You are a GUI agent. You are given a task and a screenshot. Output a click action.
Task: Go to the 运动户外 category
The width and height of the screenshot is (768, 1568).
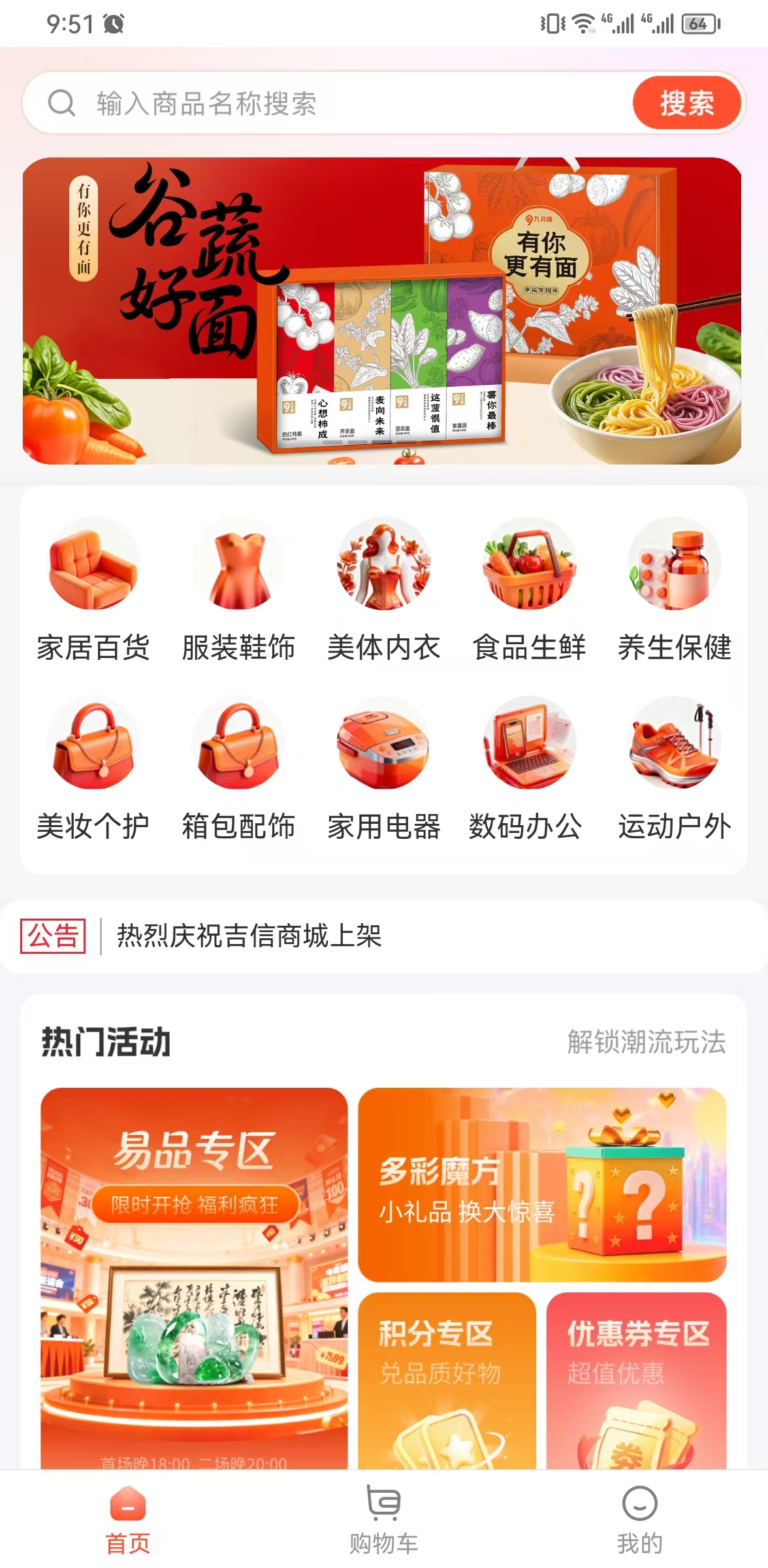(x=675, y=769)
